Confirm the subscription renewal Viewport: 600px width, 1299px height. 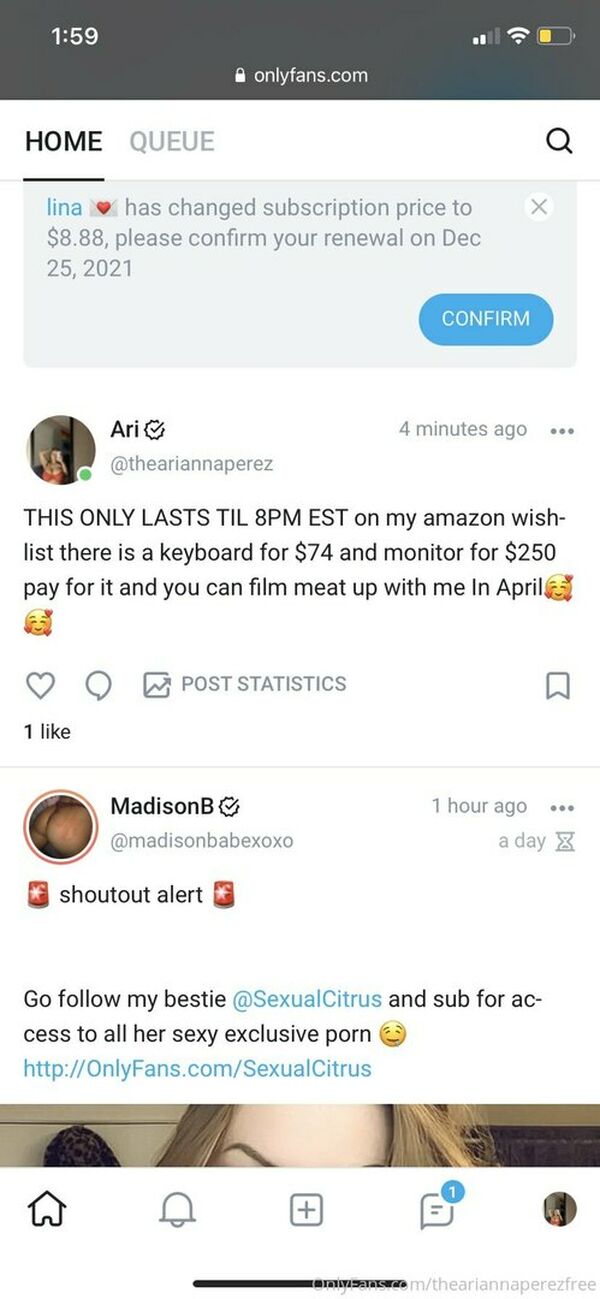coord(485,319)
